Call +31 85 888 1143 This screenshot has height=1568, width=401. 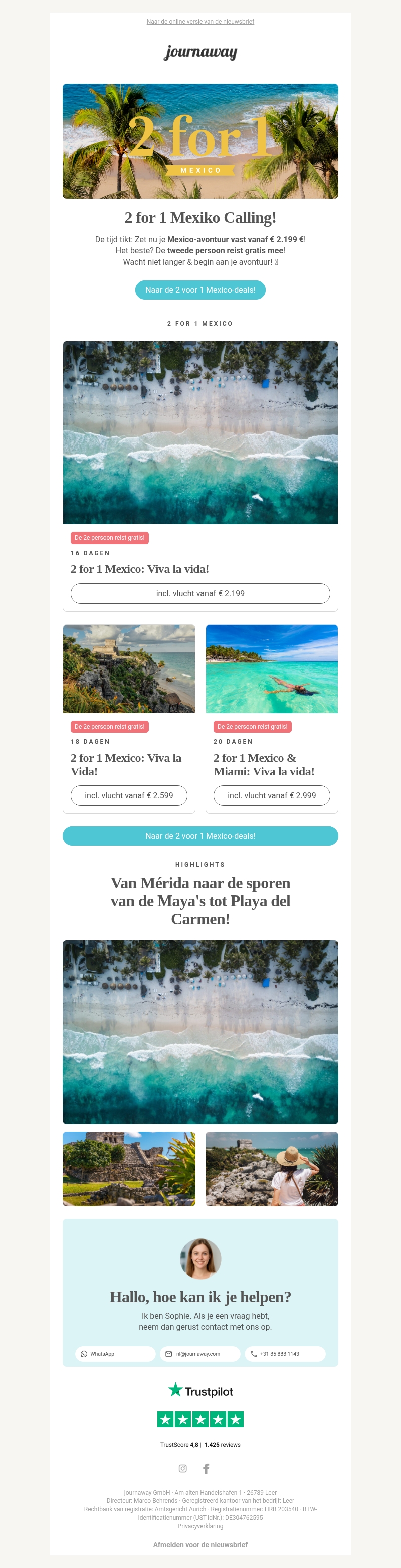(x=285, y=1354)
